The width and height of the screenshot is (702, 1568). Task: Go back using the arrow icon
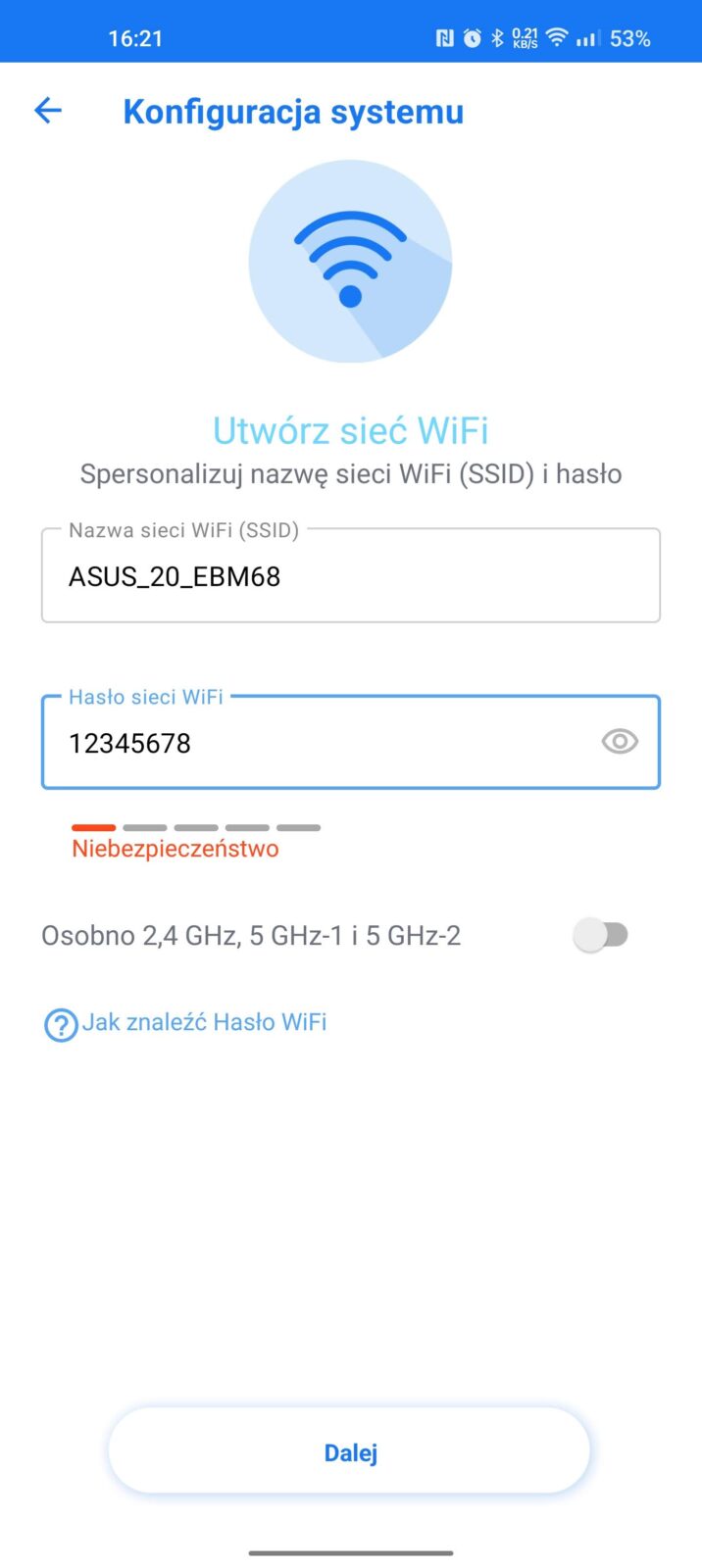pyautogui.click(x=48, y=111)
